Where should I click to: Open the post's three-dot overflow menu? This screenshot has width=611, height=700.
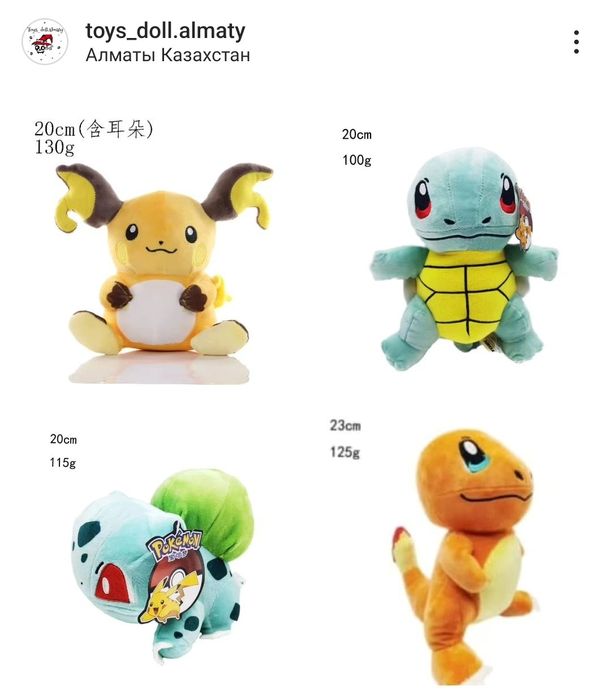tap(577, 42)
